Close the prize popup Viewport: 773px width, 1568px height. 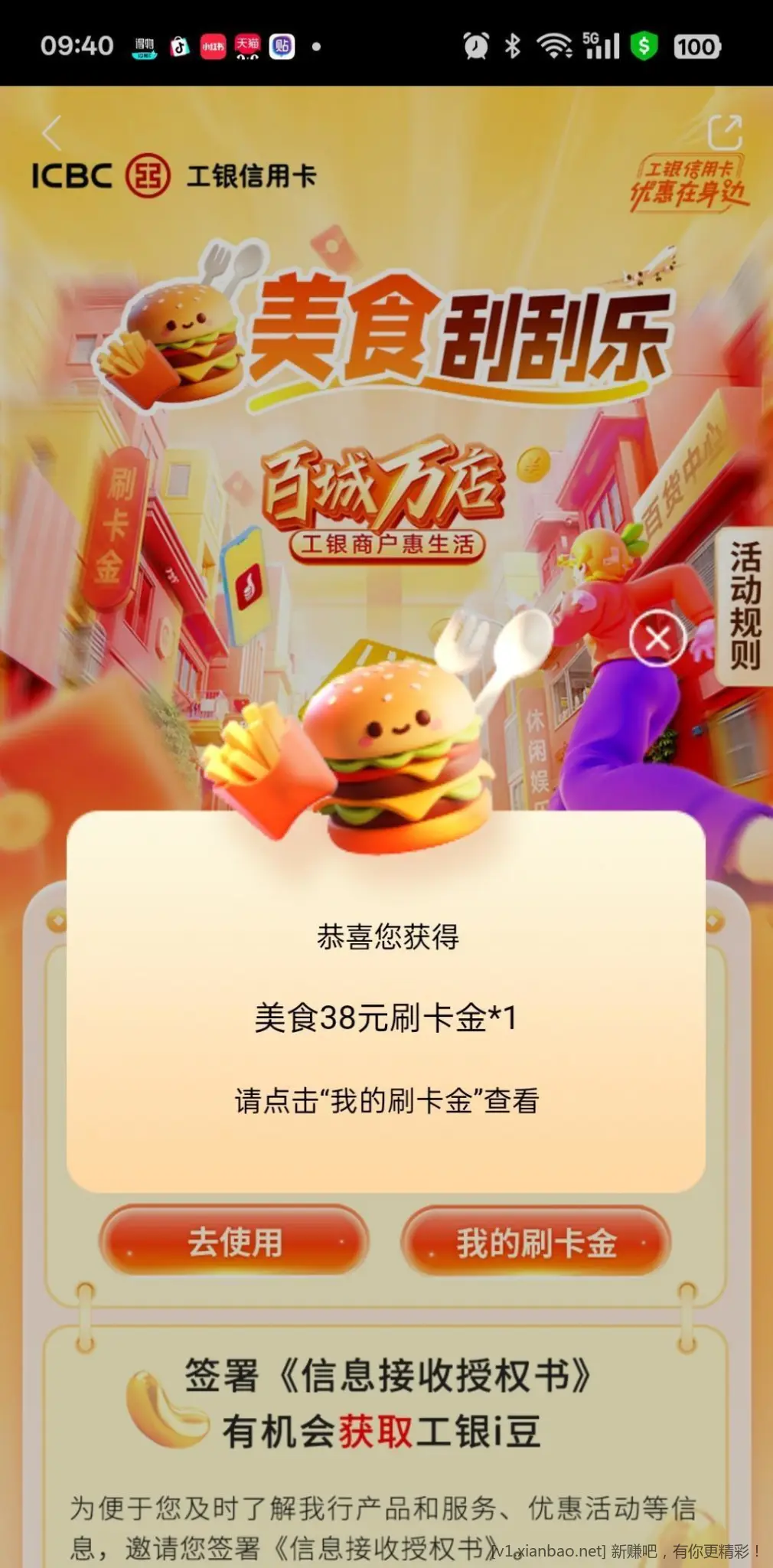pyautogui.click(x=657, y=638)
